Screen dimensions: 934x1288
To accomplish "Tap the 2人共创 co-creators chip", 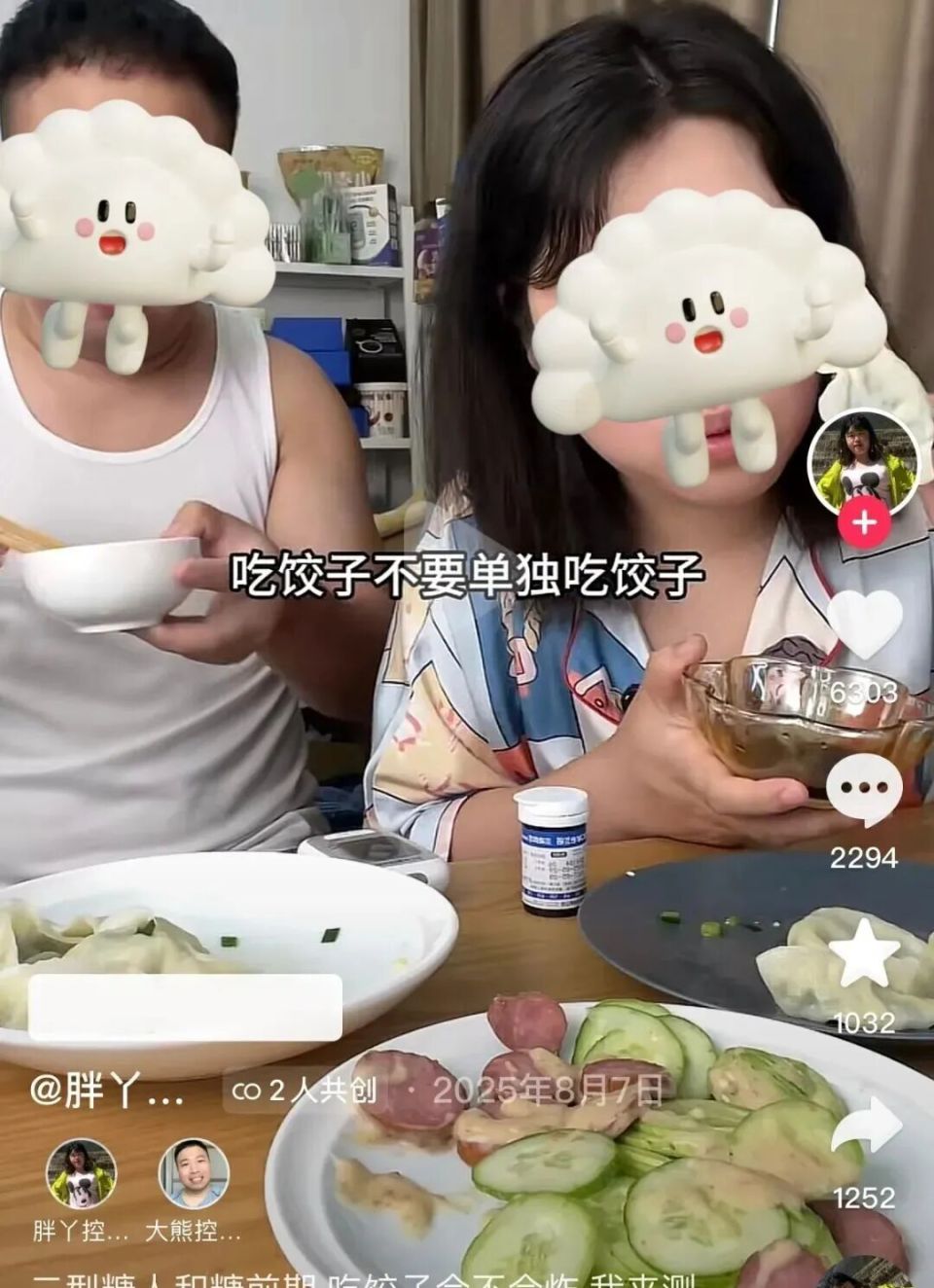I will point(304,1091).
